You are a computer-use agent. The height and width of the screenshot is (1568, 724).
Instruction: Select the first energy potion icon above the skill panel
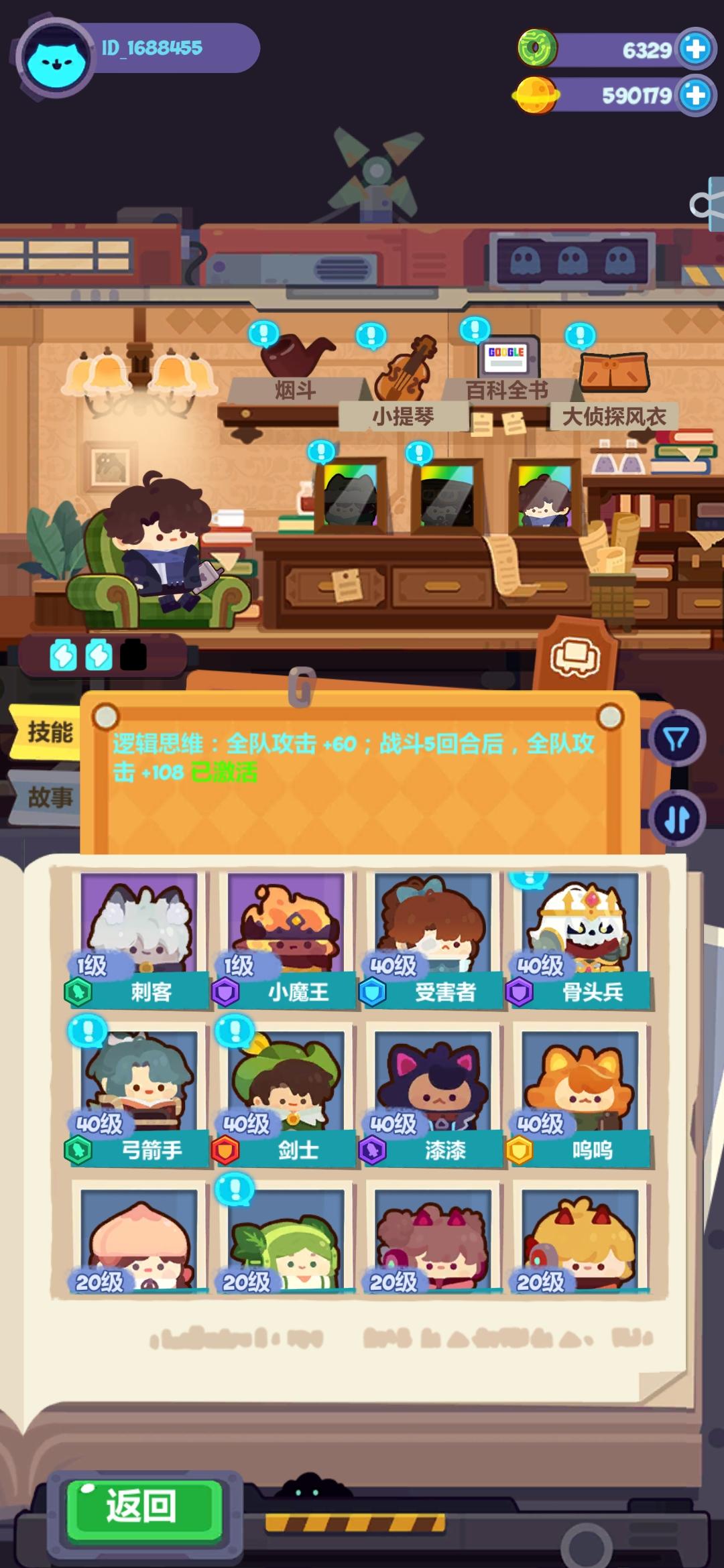(x=63, y=657)
